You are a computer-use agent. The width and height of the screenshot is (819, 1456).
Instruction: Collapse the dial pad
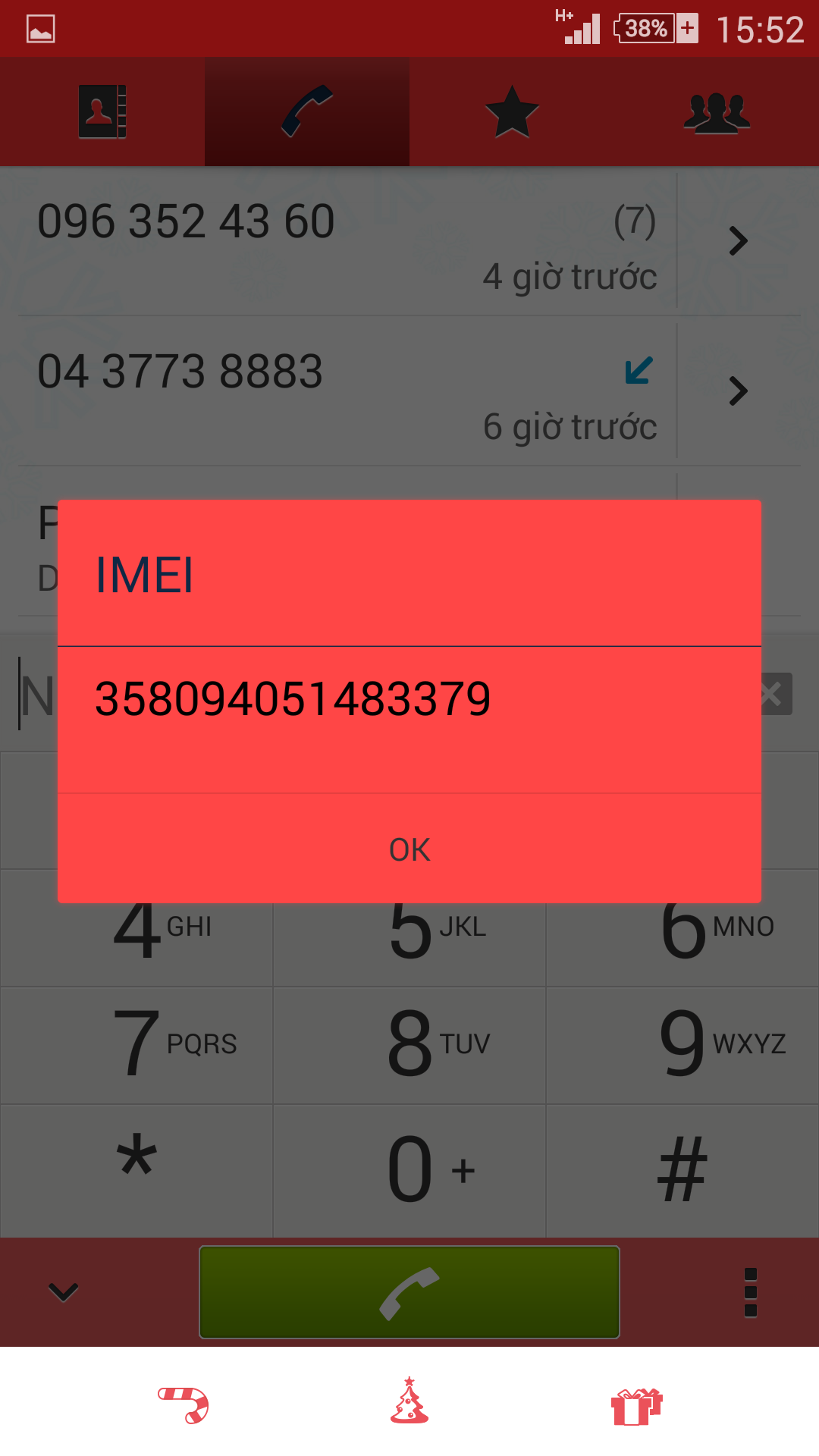[64, 1292]
